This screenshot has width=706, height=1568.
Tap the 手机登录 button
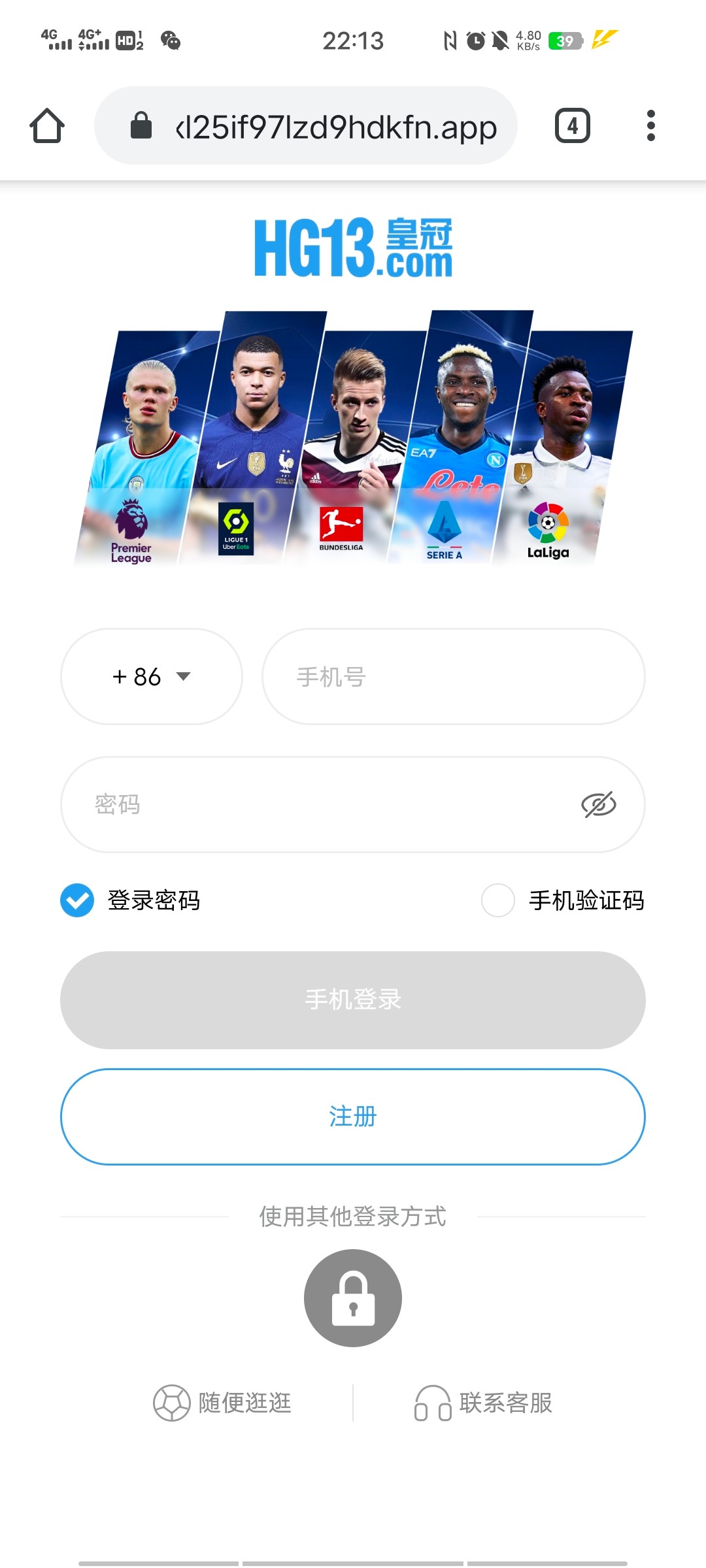pos(353,1000)
